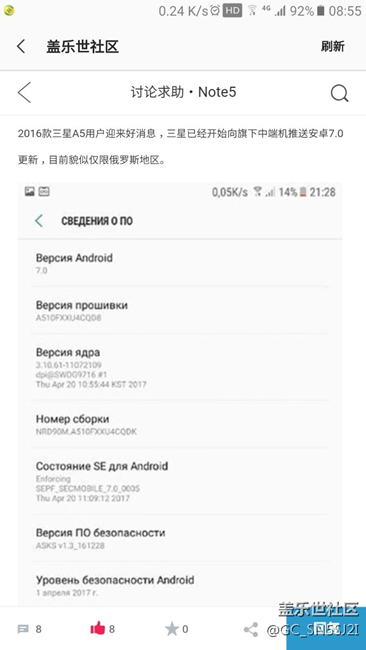The height and width of the screenshot is (650, 366).
Task: Tap the blue 回复 reply button
Action: point(326,628)
